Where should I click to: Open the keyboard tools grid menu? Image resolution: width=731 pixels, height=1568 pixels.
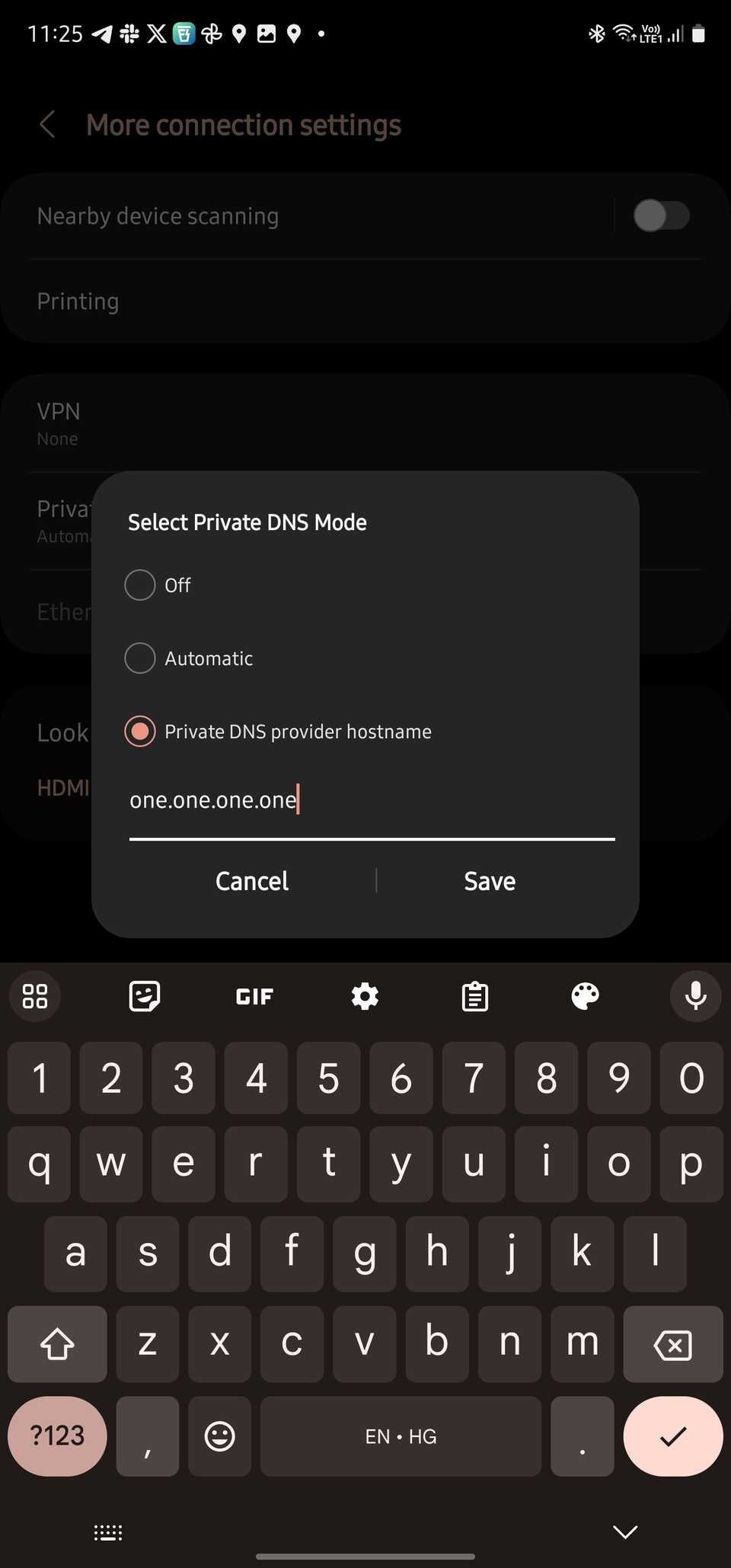(x=35, y=996)
